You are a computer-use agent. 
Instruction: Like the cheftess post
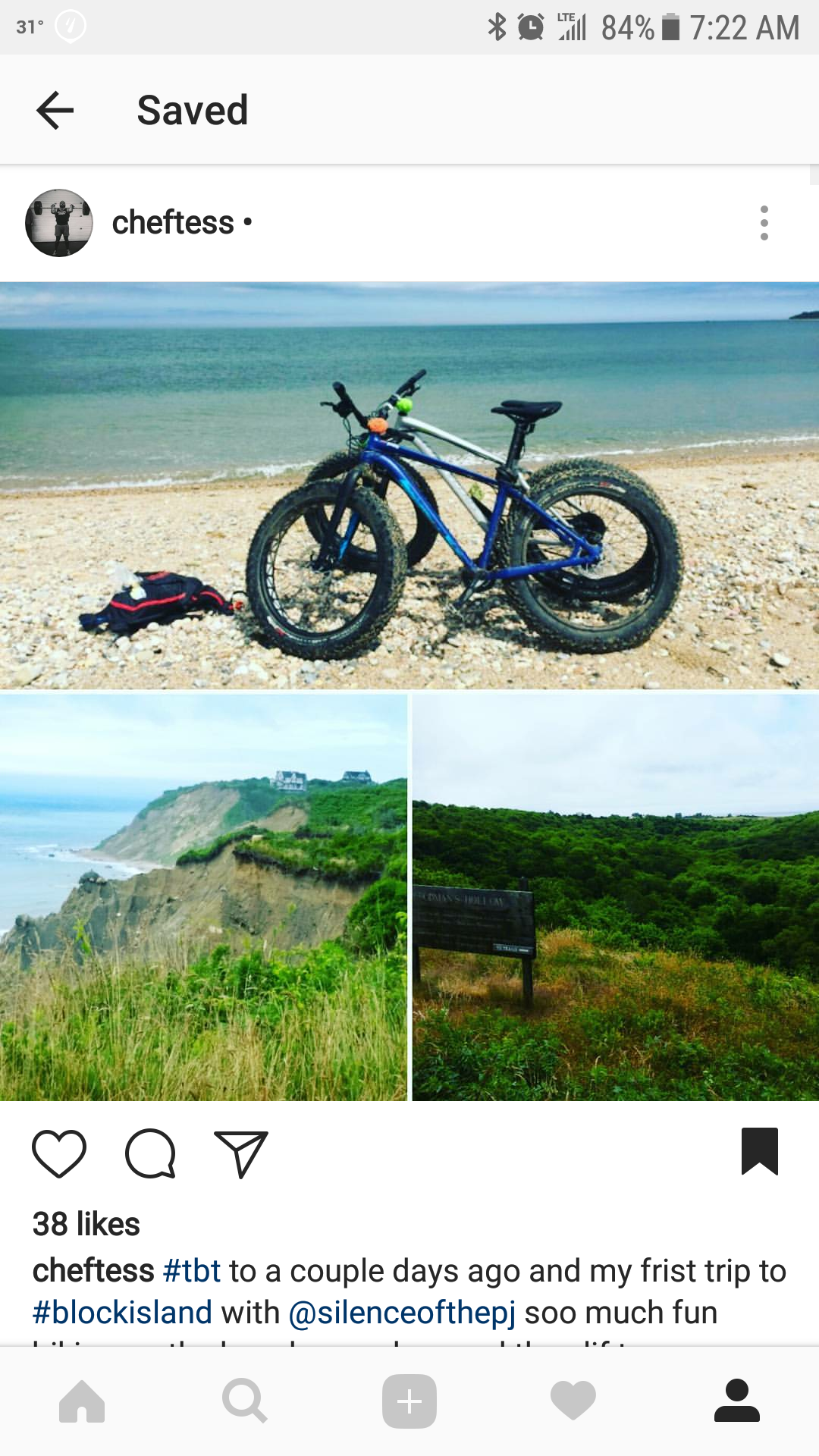point(59,1153)
